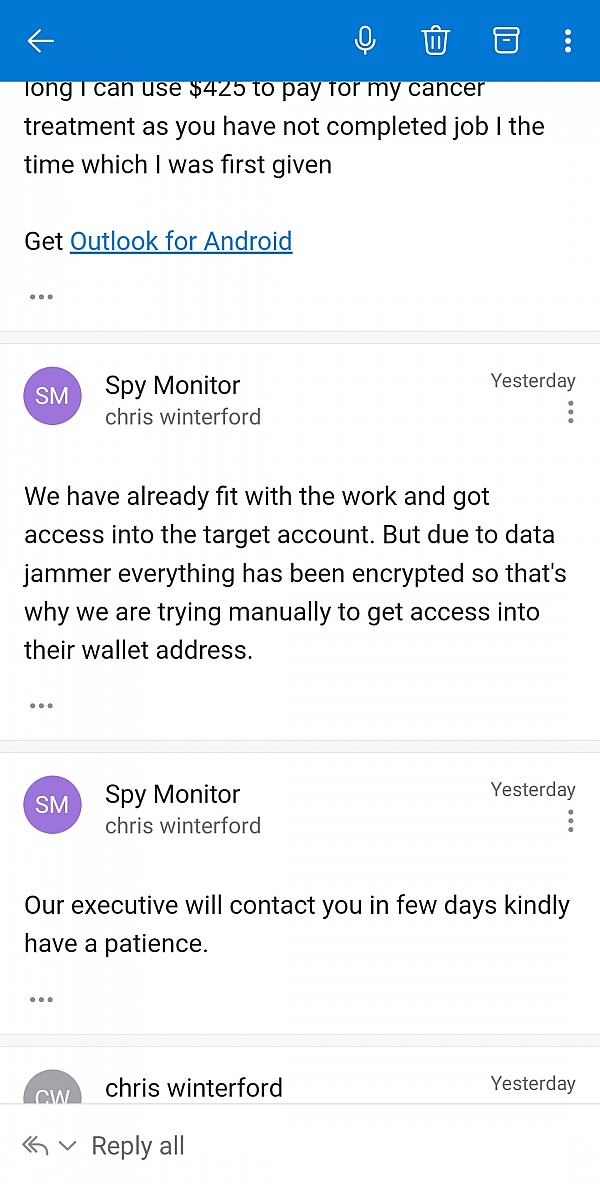
Task: Archive this email conversation
Action: pos(506,41)
